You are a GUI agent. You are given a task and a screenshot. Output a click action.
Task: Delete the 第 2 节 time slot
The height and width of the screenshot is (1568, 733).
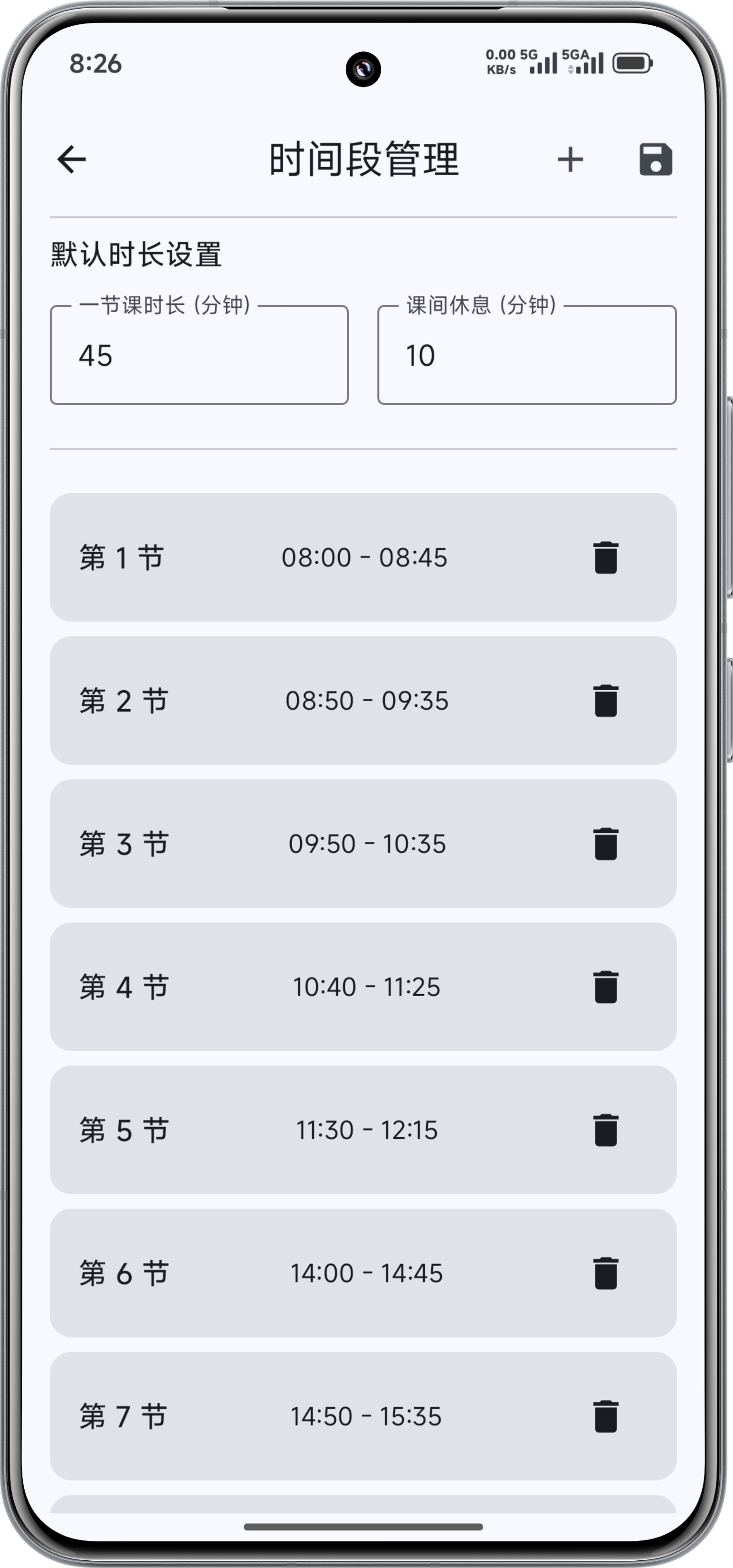(x=606, y=701)
